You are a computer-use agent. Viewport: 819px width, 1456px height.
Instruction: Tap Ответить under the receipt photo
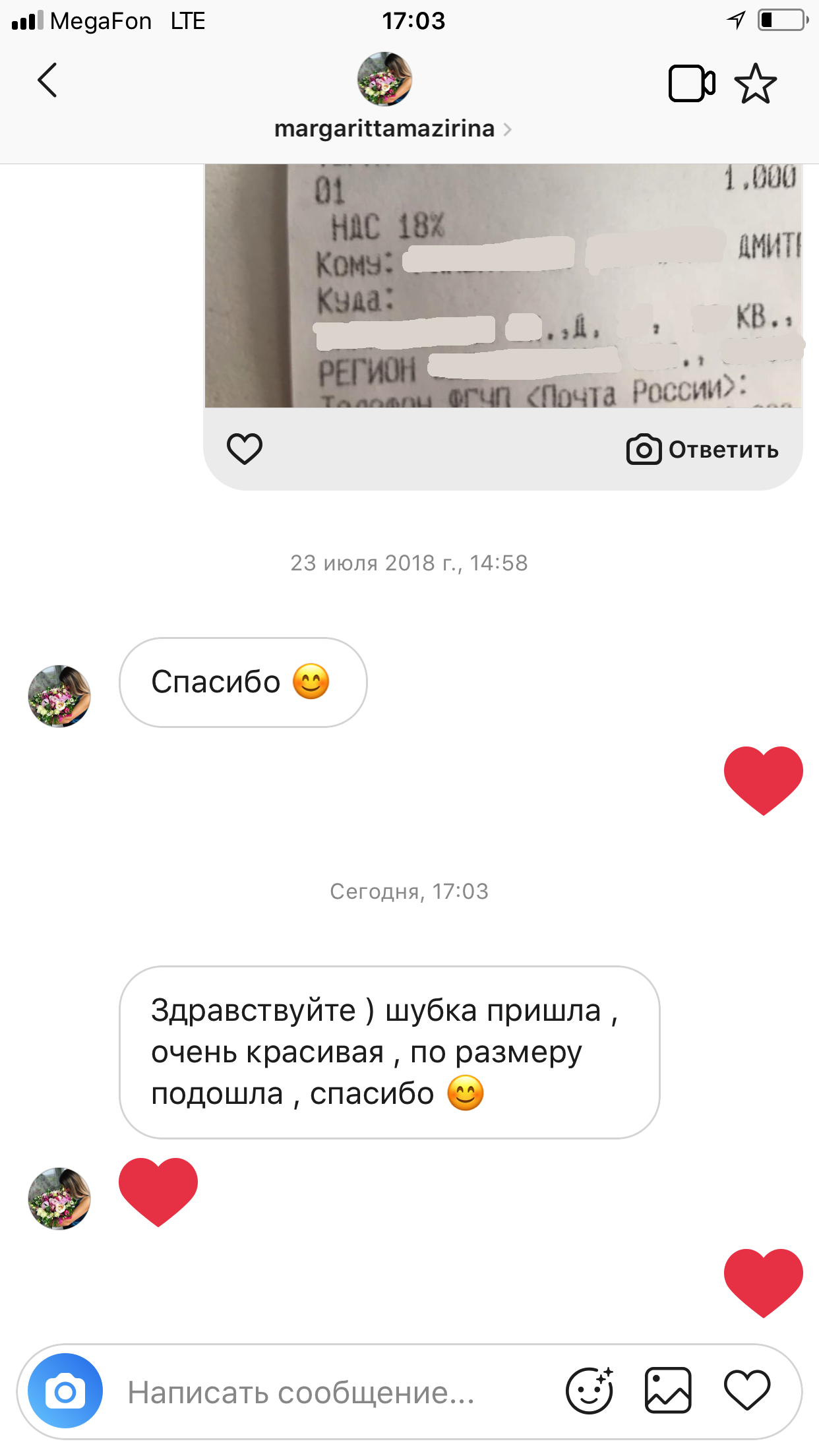point(703,450)
